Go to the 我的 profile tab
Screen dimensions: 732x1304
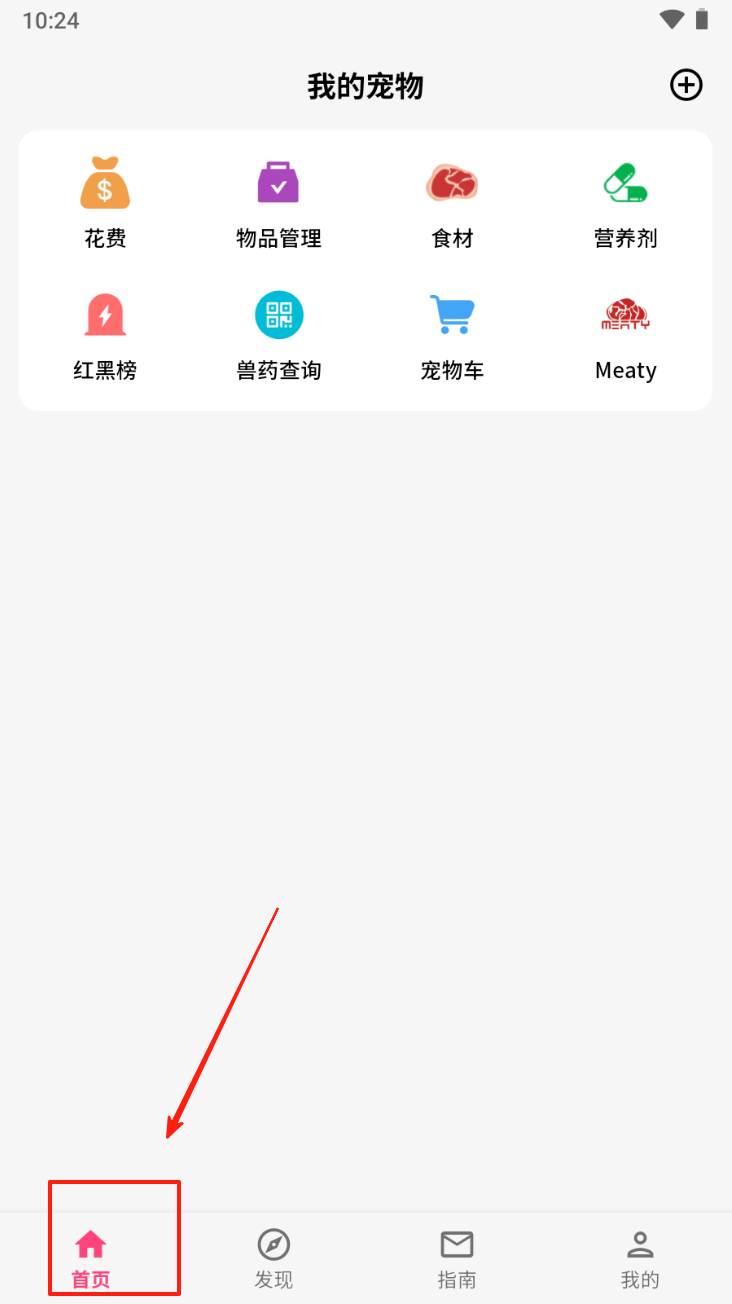tap(640, 1258)
